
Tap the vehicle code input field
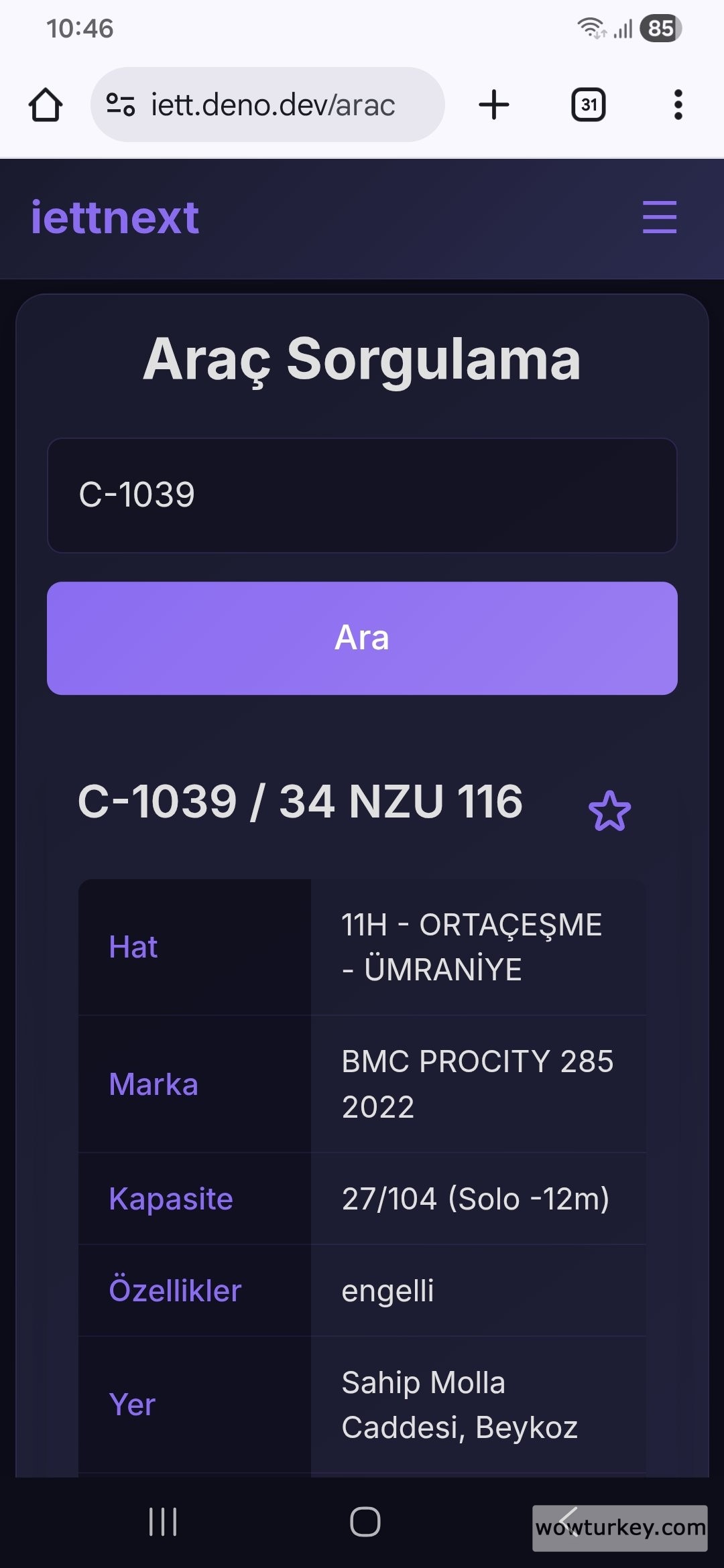pos(362,495)
